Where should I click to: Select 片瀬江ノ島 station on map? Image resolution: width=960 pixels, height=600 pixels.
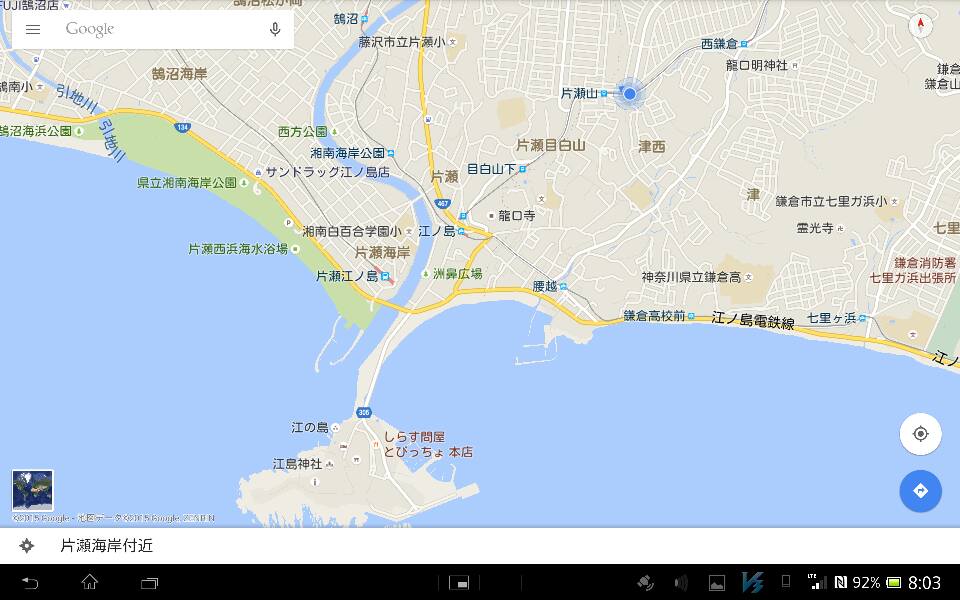(x=386, y=276)
